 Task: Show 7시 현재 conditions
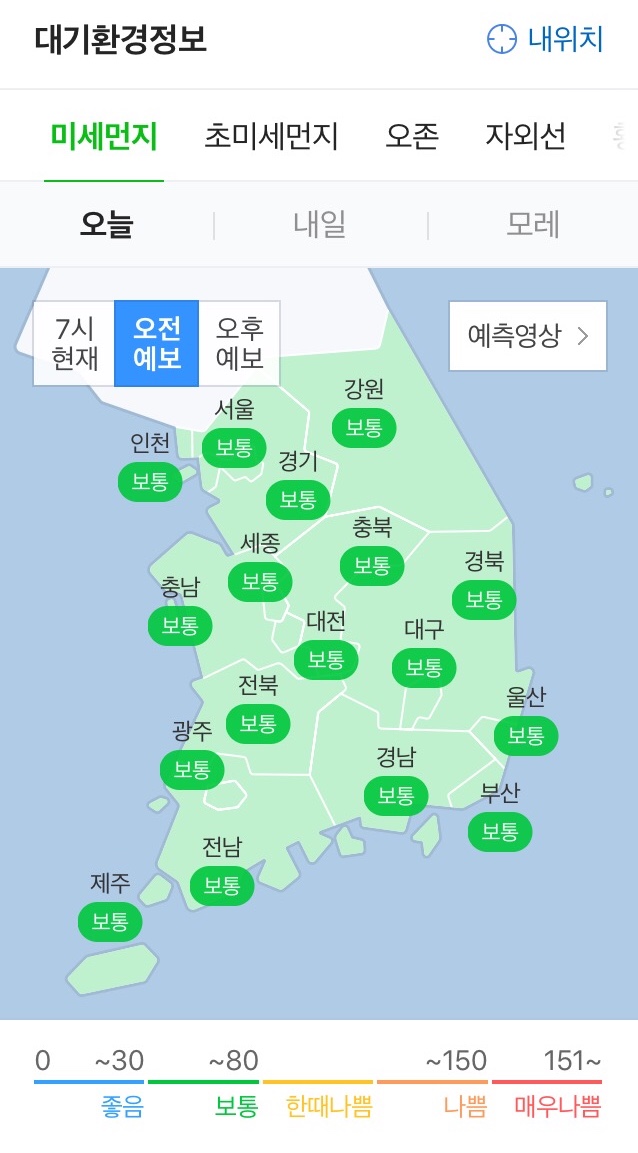click(75, 343)
